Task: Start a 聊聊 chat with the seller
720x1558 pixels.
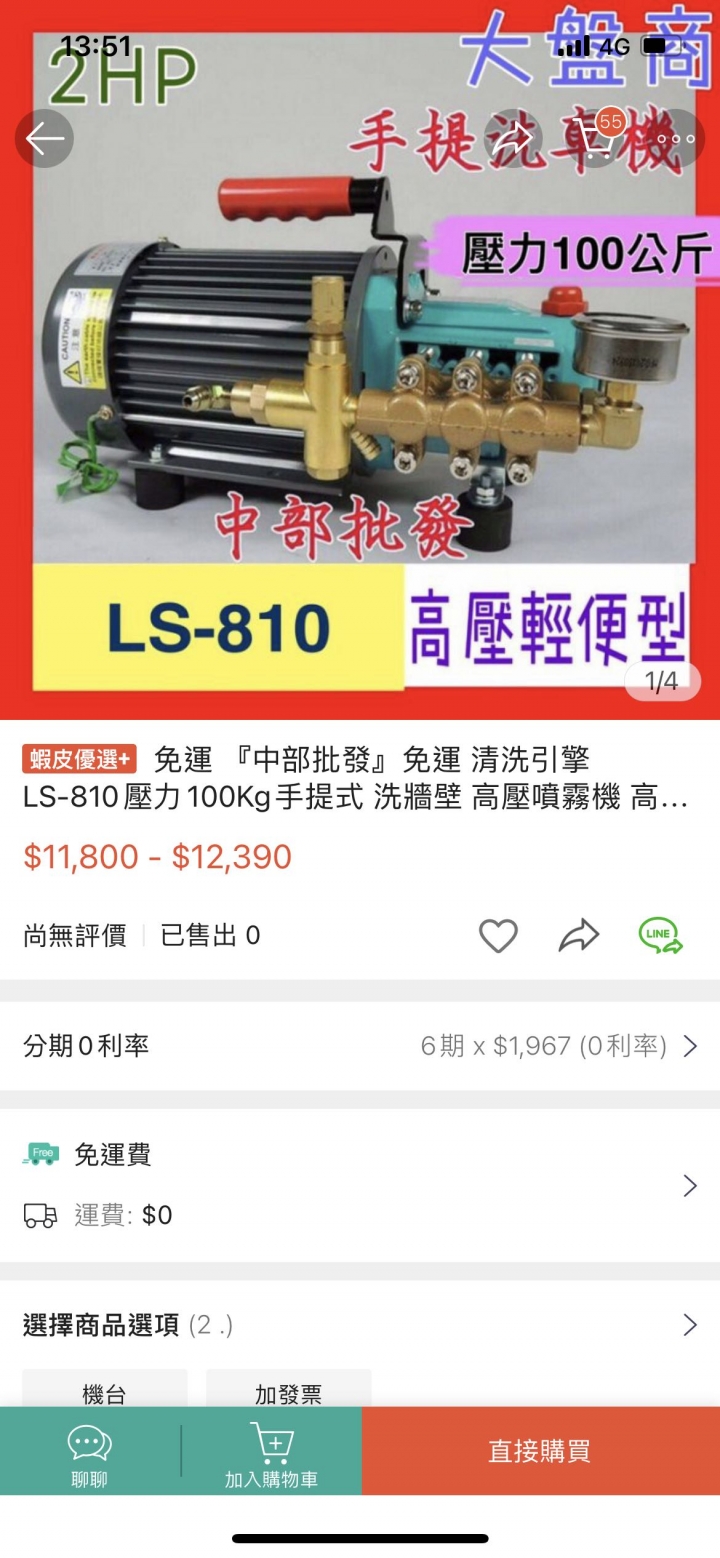Action: (x=90, y=1452)
